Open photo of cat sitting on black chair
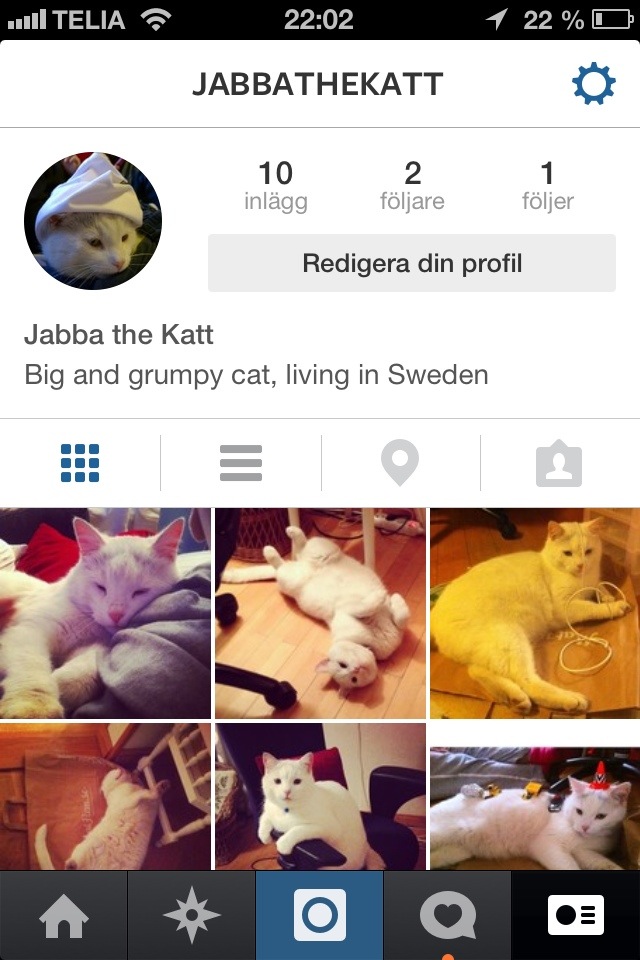The image size is (640, 960). (320, 797)
